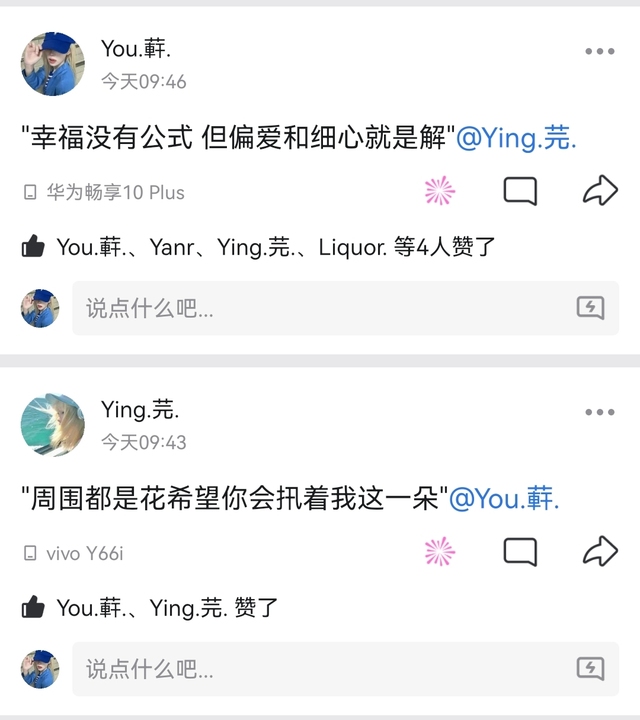Share You.蓒.'s post

(600, 191)
